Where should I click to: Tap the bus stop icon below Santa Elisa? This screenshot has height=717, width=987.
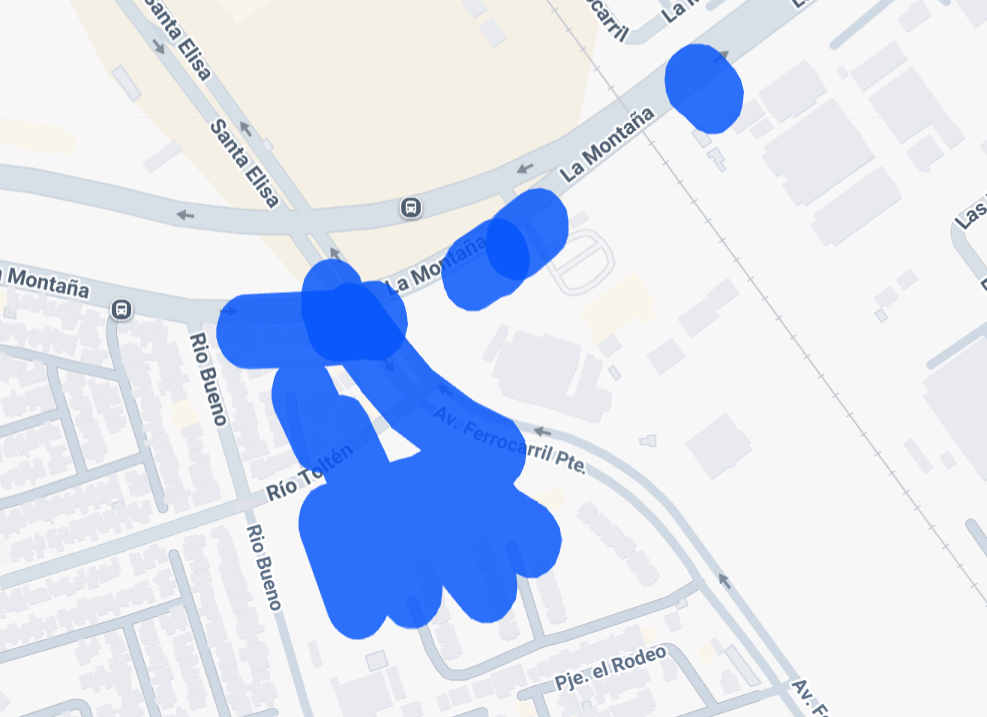point(410,208)
